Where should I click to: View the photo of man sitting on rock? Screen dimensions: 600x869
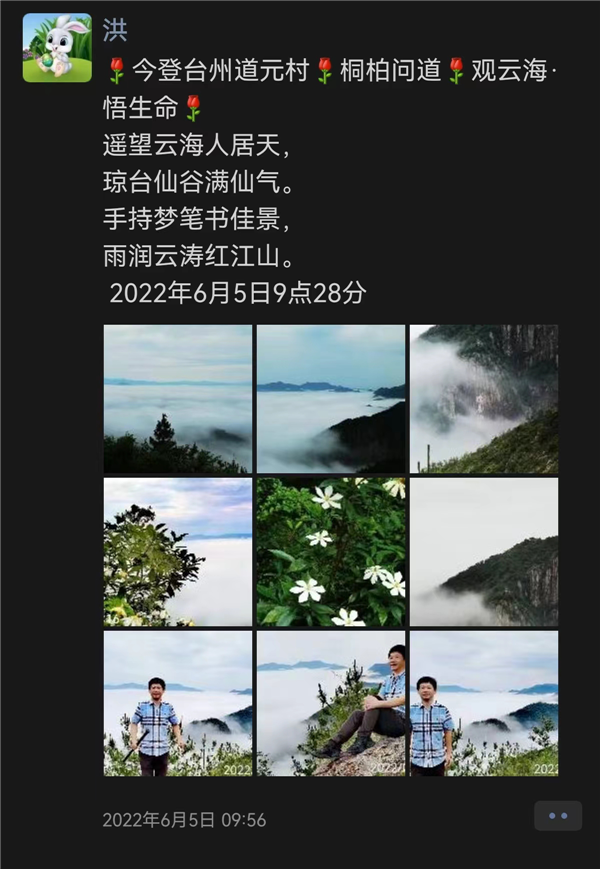click(331, 703)
